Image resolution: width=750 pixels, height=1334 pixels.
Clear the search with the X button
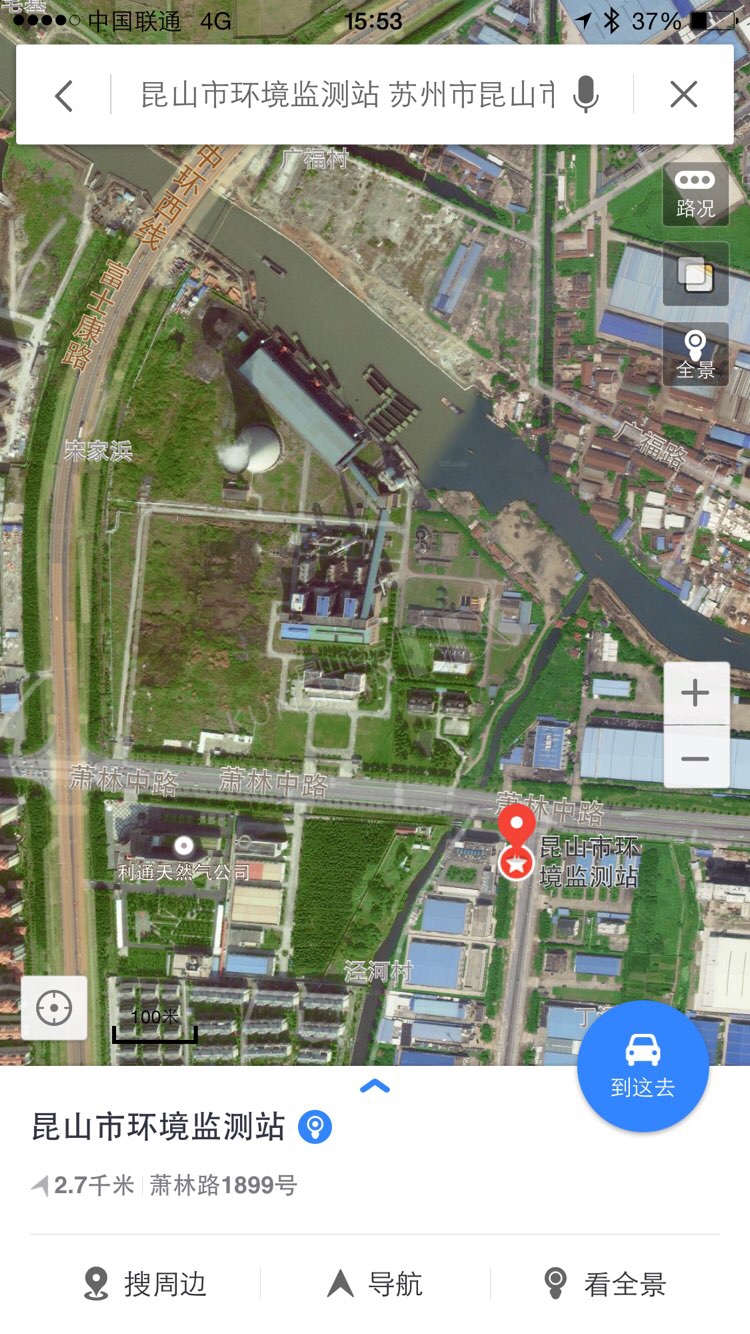pyautogui.click(x=684, y=95)
